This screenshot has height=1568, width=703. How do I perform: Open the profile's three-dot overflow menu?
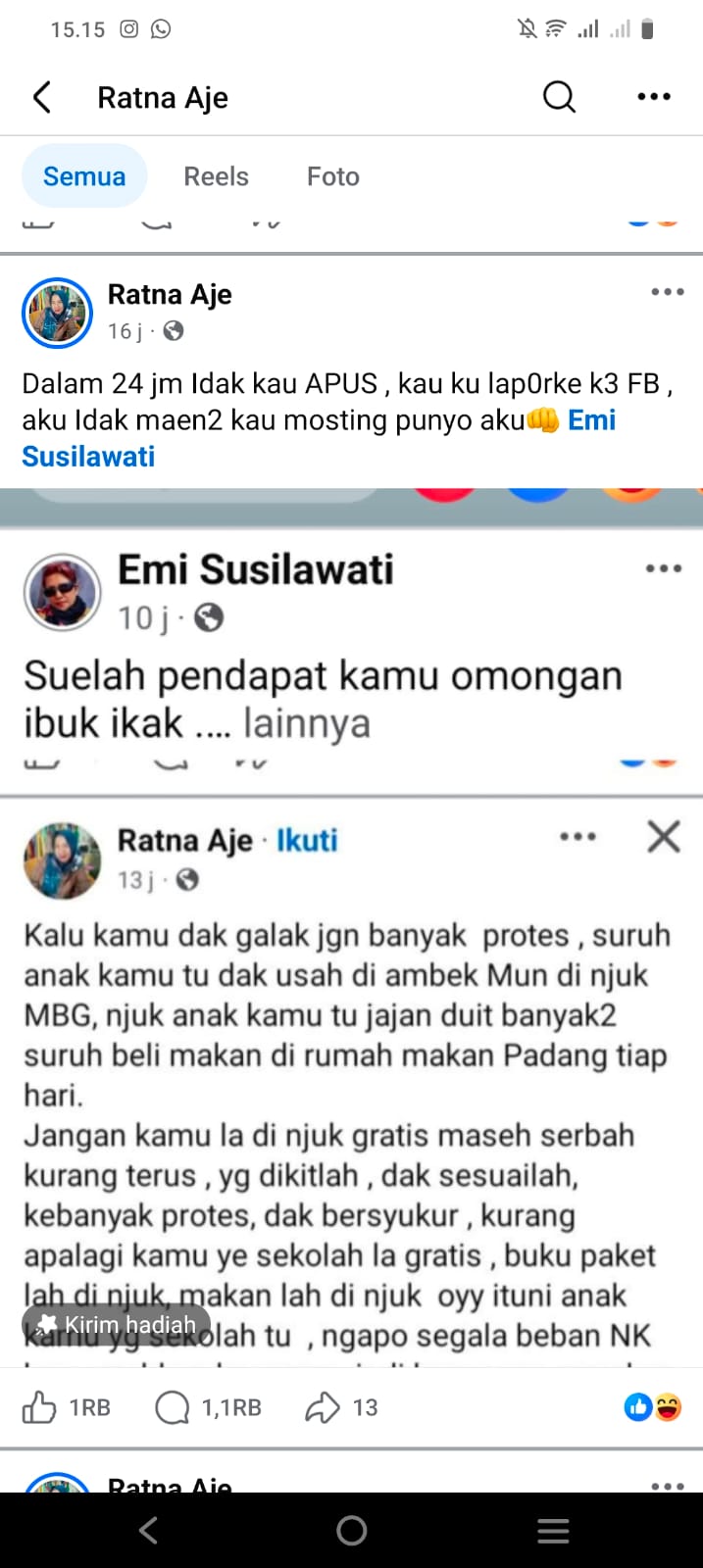coord(653,97)
